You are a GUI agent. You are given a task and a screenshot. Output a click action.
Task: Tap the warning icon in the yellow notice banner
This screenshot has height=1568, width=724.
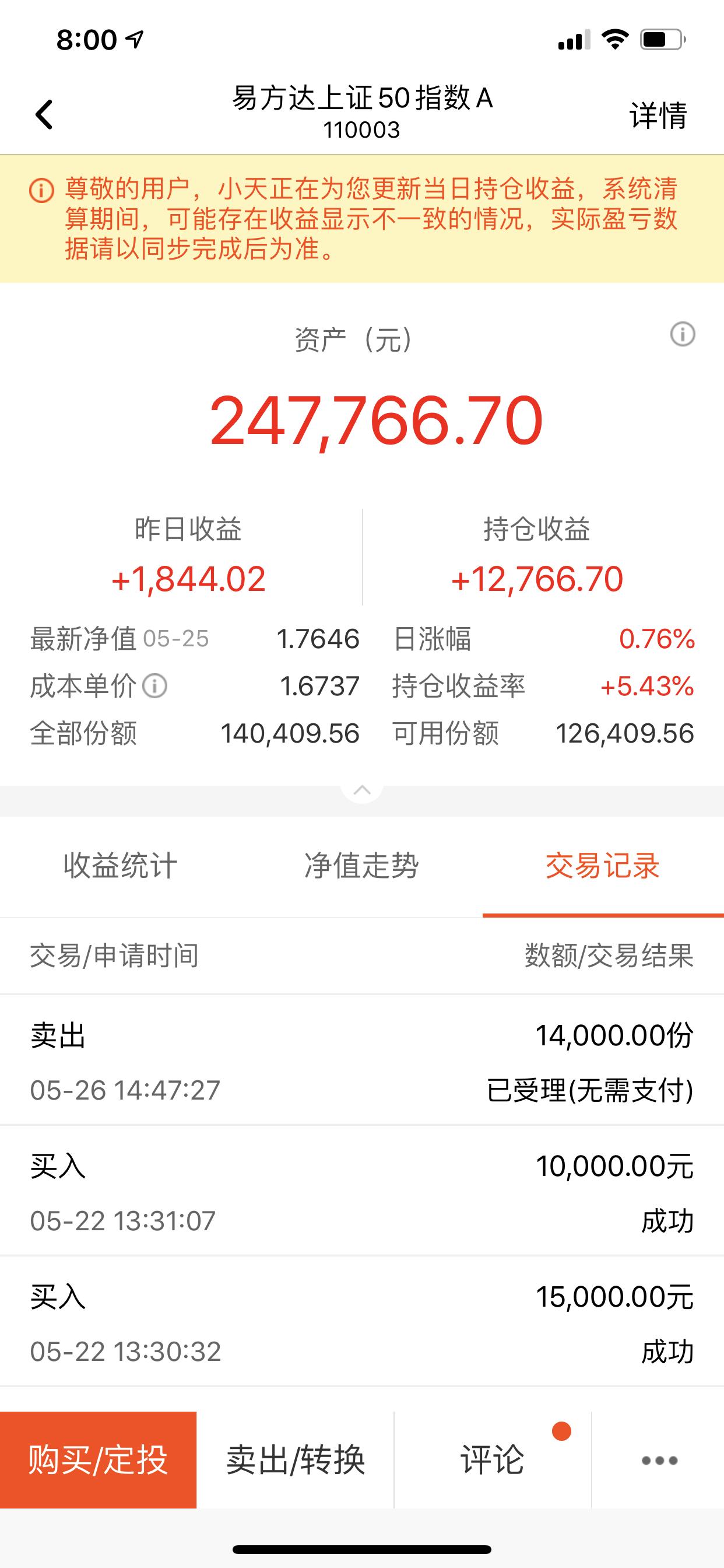pyautogui.click(x=39, y=192)
